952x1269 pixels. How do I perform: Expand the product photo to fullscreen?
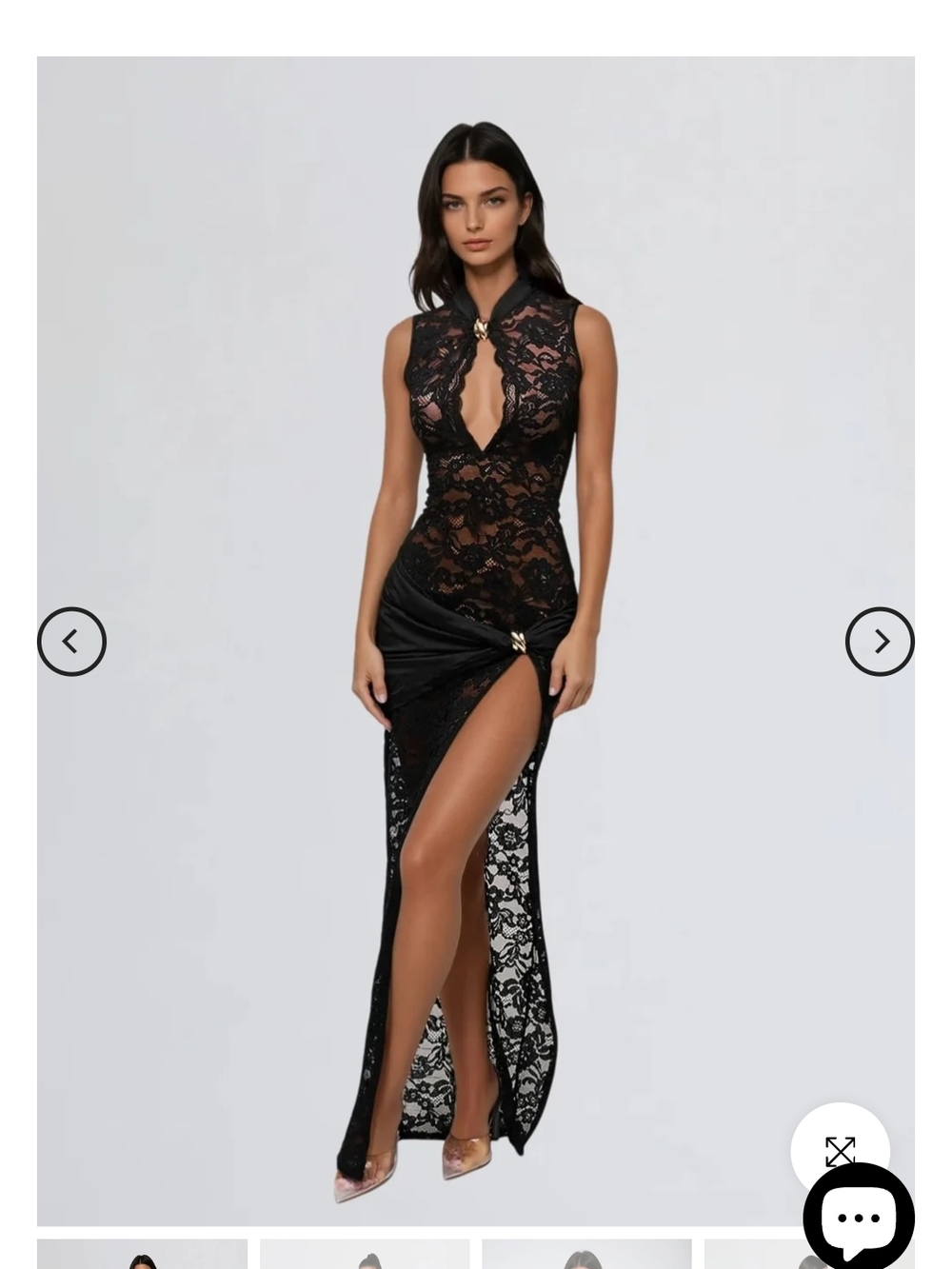pyautogui.click(x=842, y=1152)
